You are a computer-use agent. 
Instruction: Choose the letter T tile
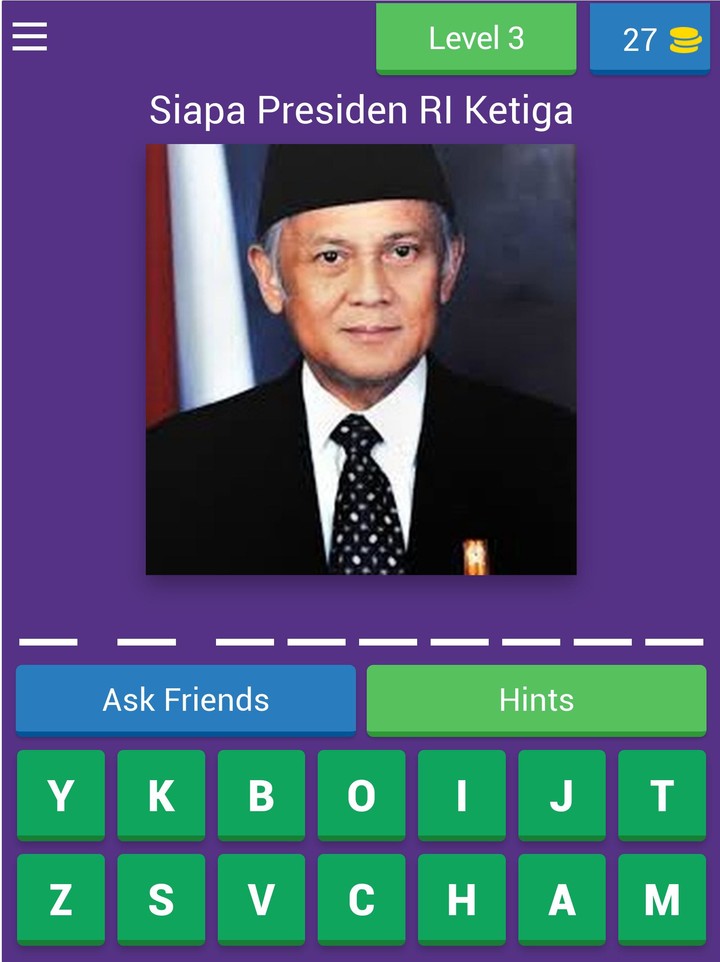click(661, 796)
